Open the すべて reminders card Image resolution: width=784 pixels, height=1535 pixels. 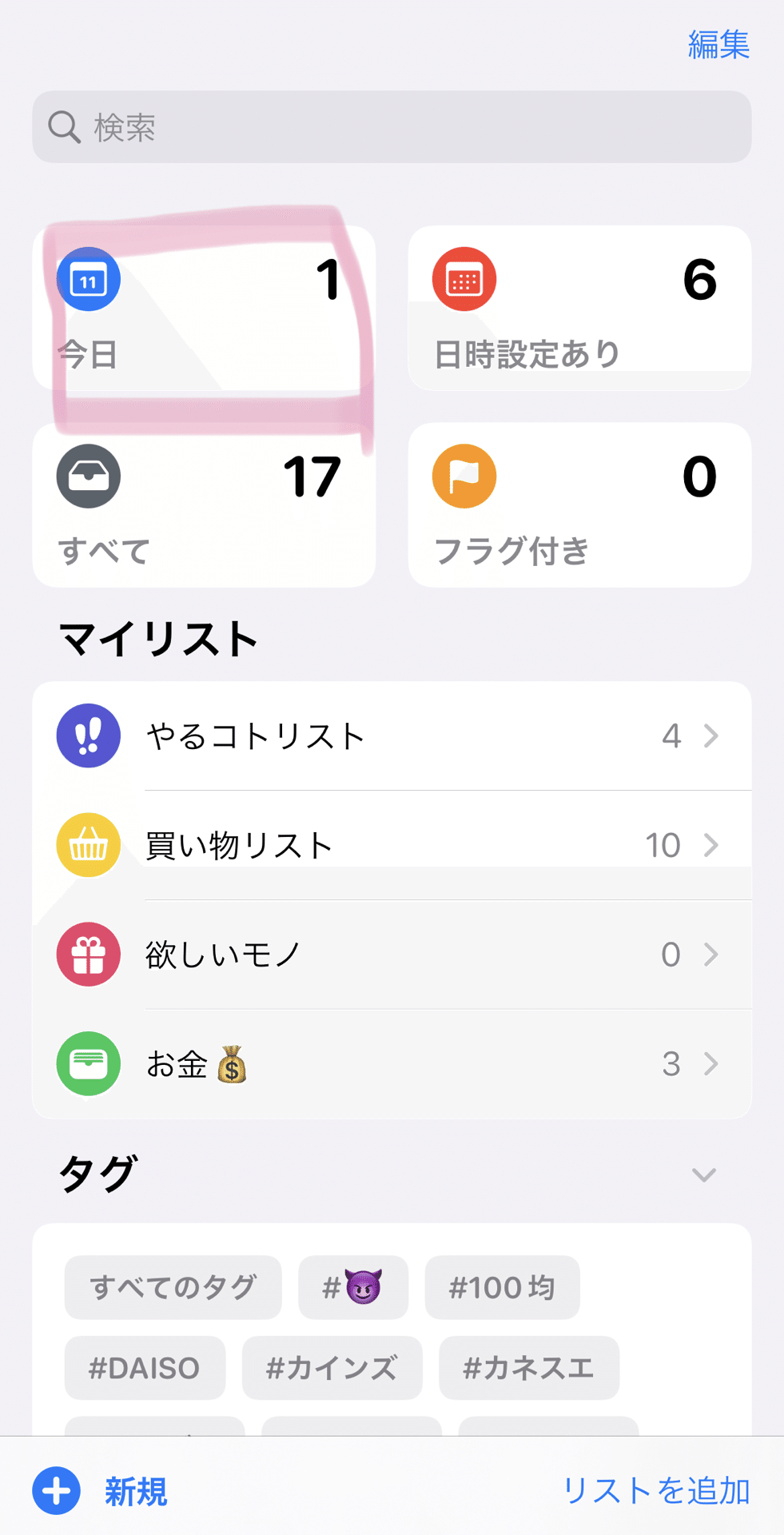204,504
